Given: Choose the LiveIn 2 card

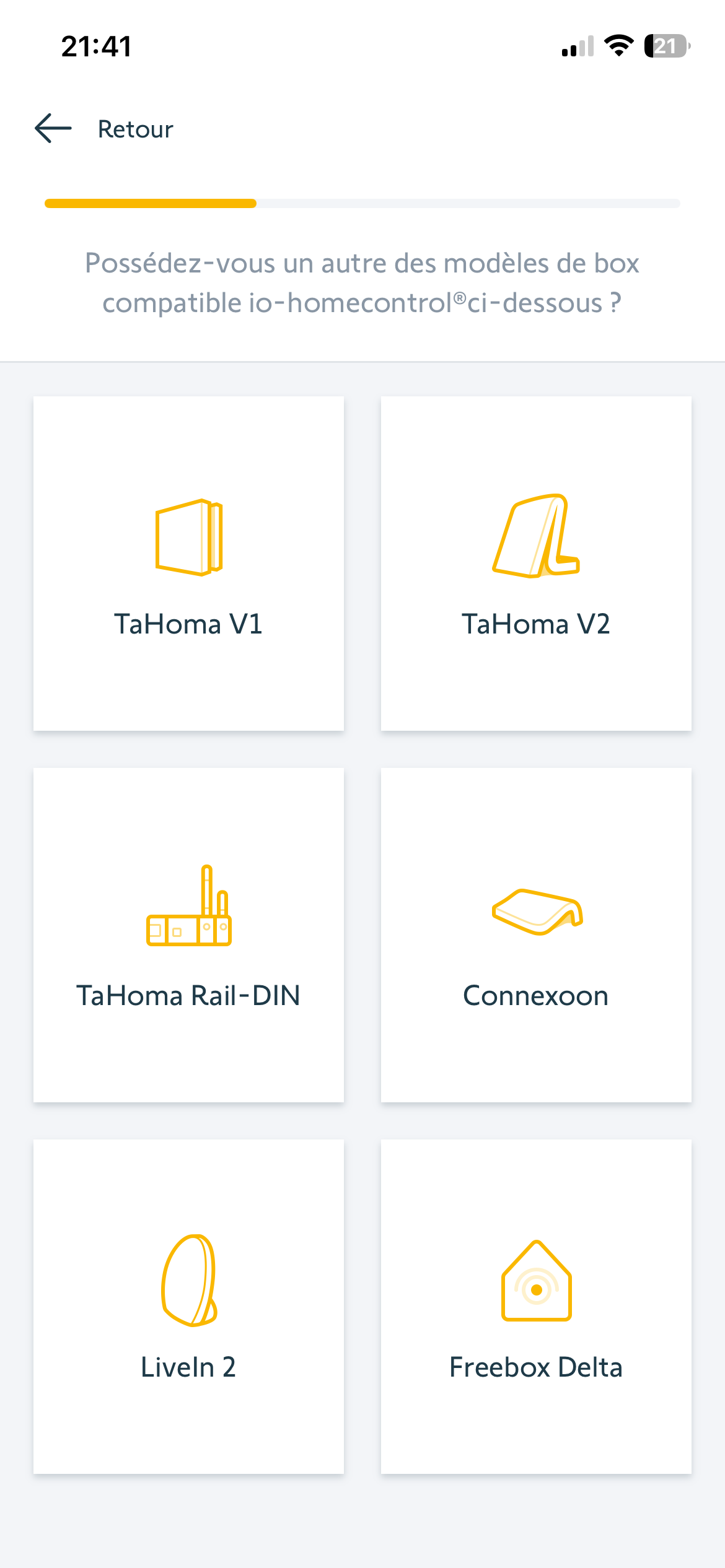Looking at the screenshot, I should [188, 1307].
